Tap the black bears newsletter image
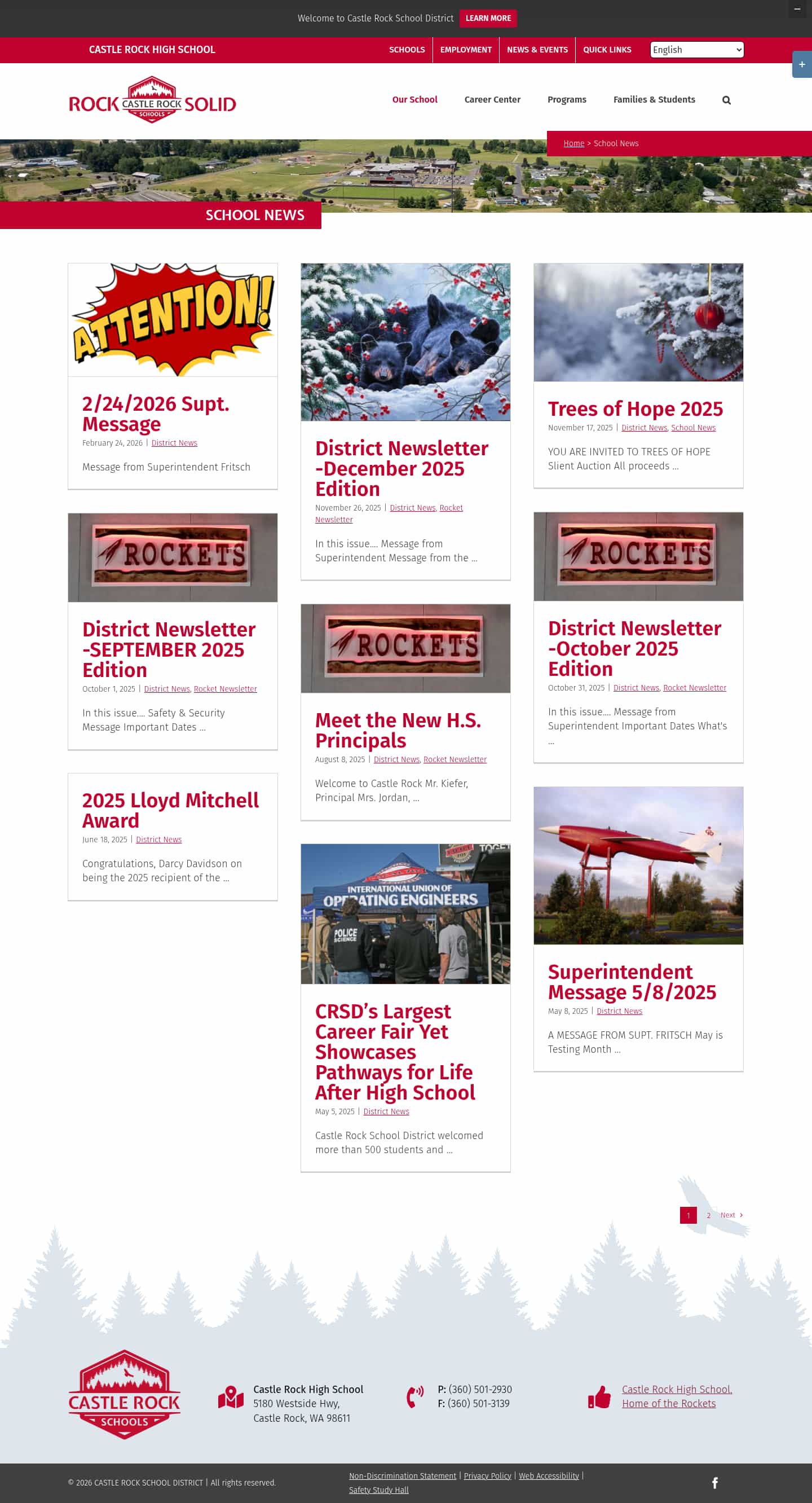The image size is (812, 1503). (405, 342)
